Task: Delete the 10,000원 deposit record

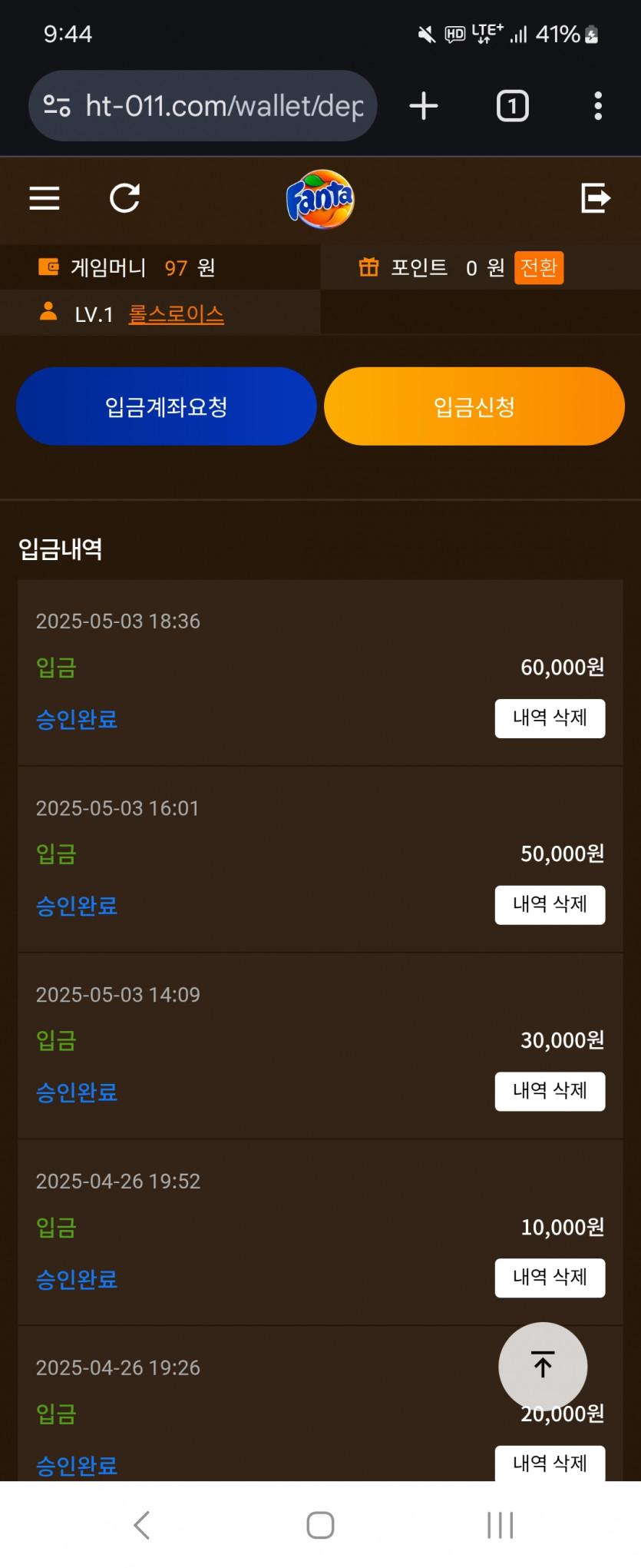Action: 550,1278
